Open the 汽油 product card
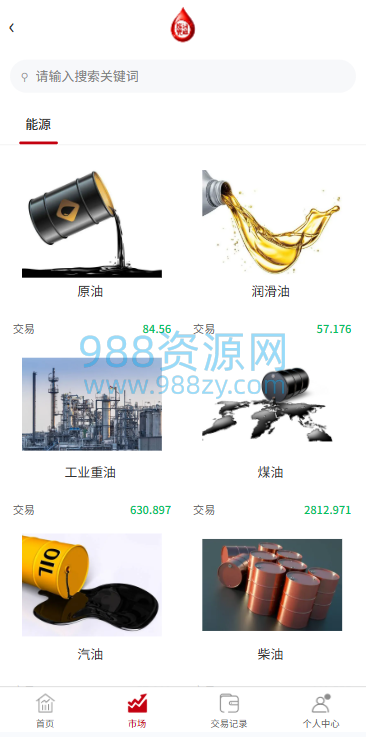 point(92,603)
